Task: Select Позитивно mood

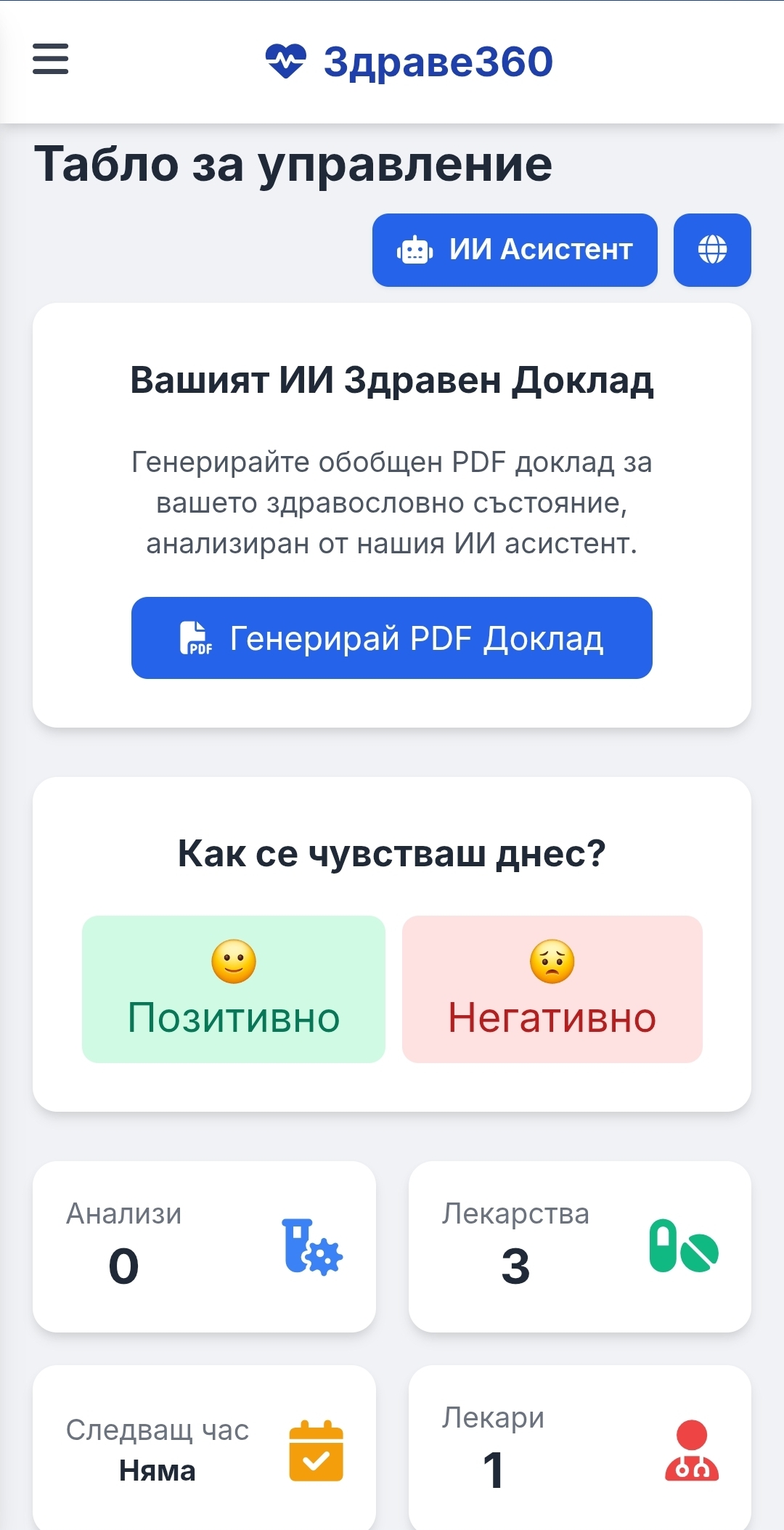Action: (233, 989)
